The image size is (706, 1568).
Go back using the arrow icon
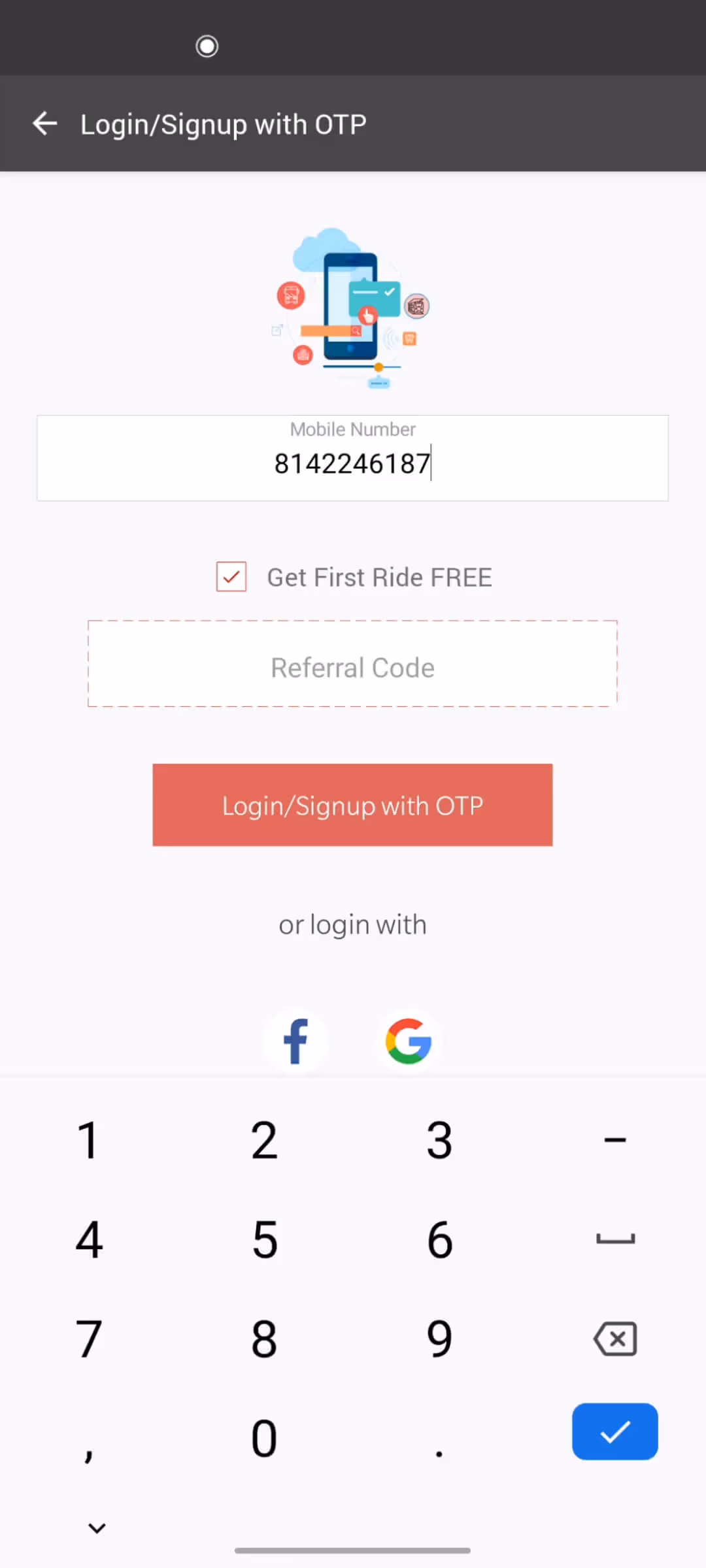click(x=45, y=123)
